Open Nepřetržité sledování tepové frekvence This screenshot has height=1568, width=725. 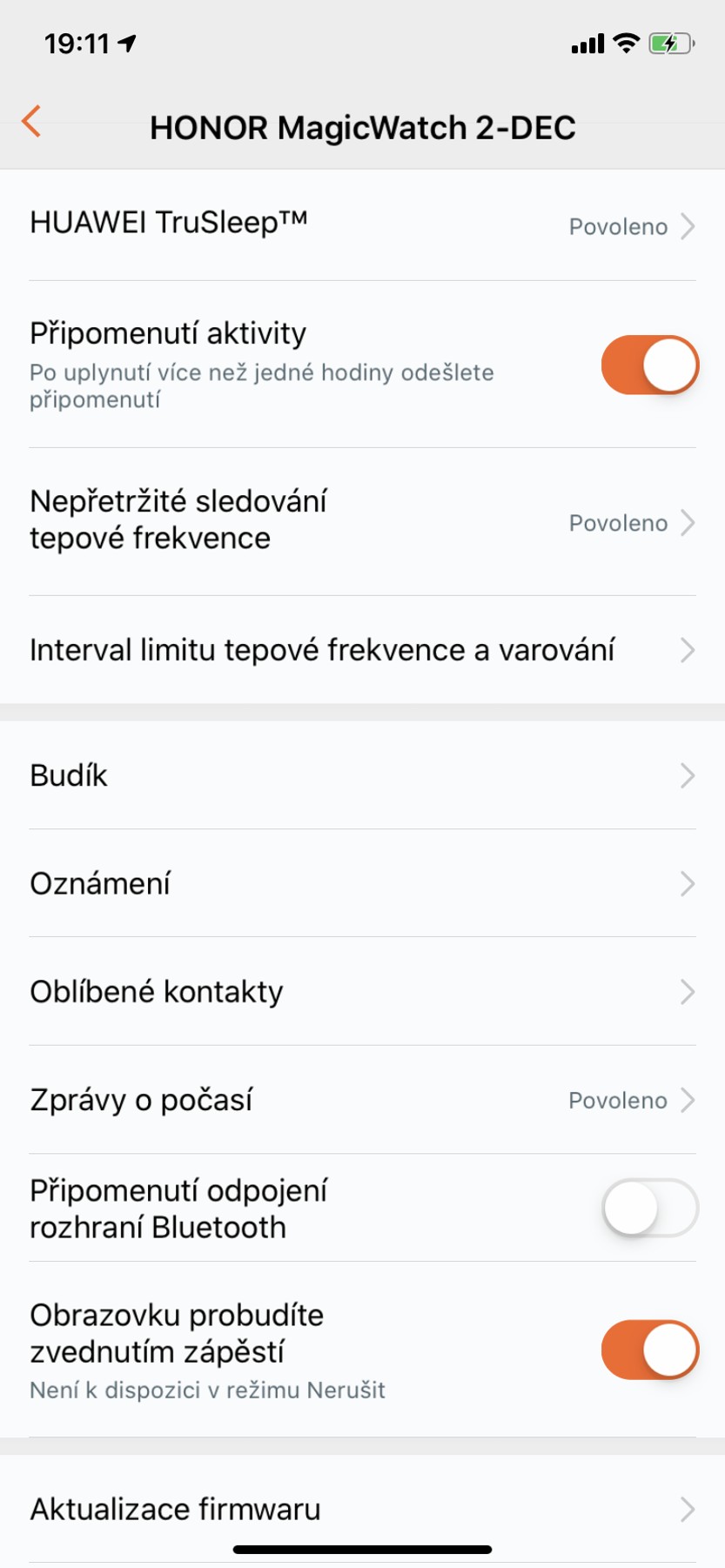pyautogui.click(x=362, y=521)
